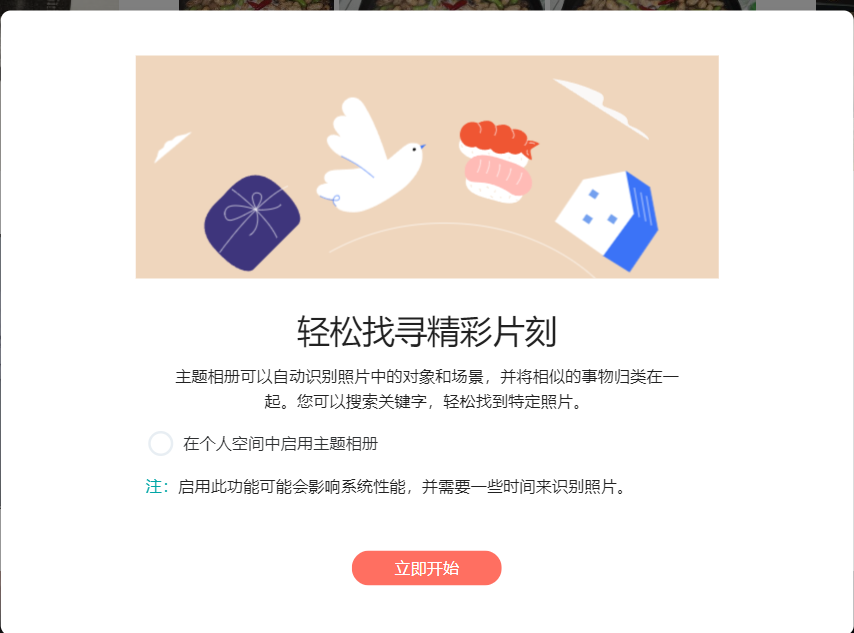Tap the 立即开始 button

(426, 568)
